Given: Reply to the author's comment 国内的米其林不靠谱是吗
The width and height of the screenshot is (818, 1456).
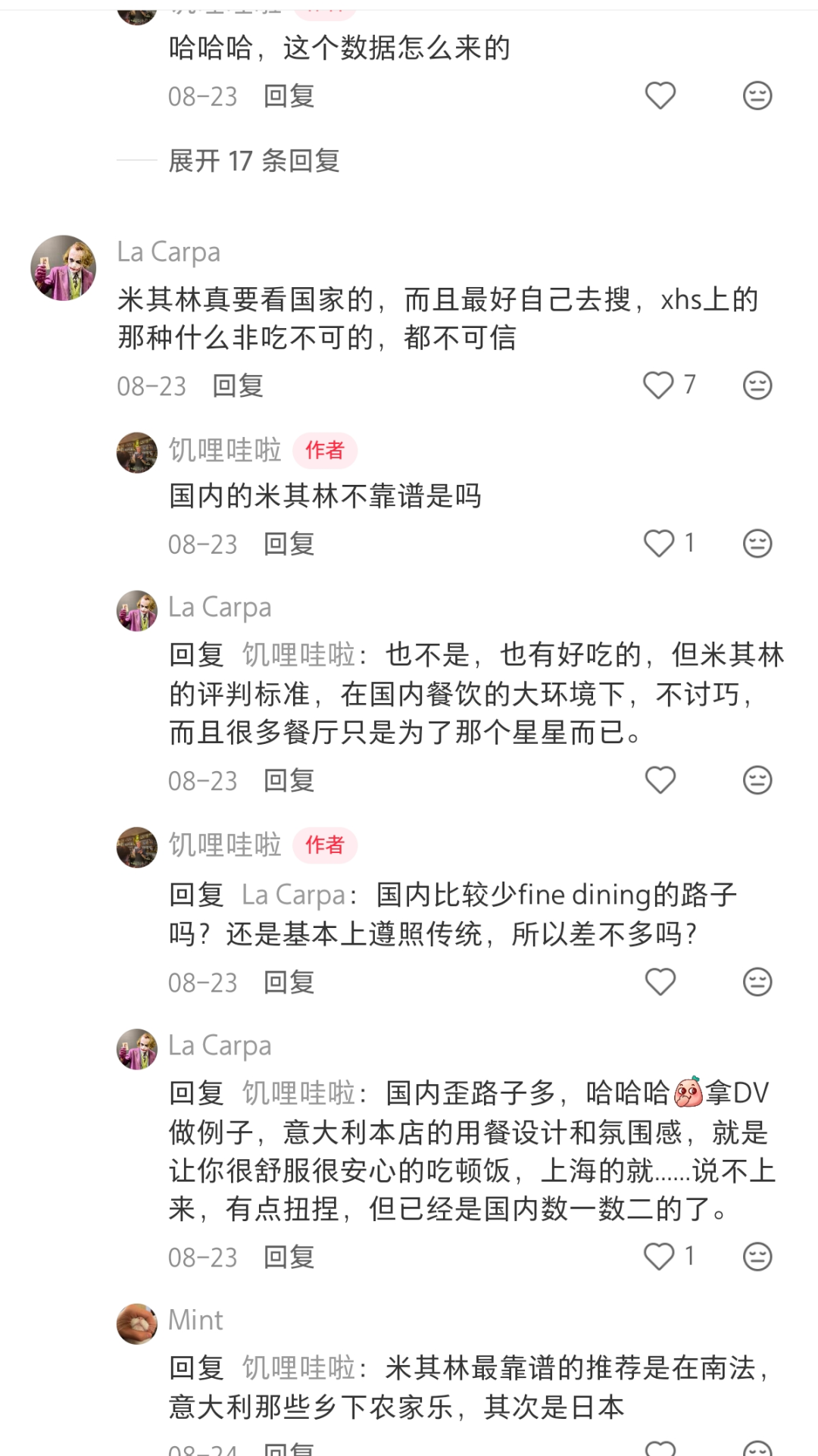Looking at the screenshot, I should tap(289, 544).
